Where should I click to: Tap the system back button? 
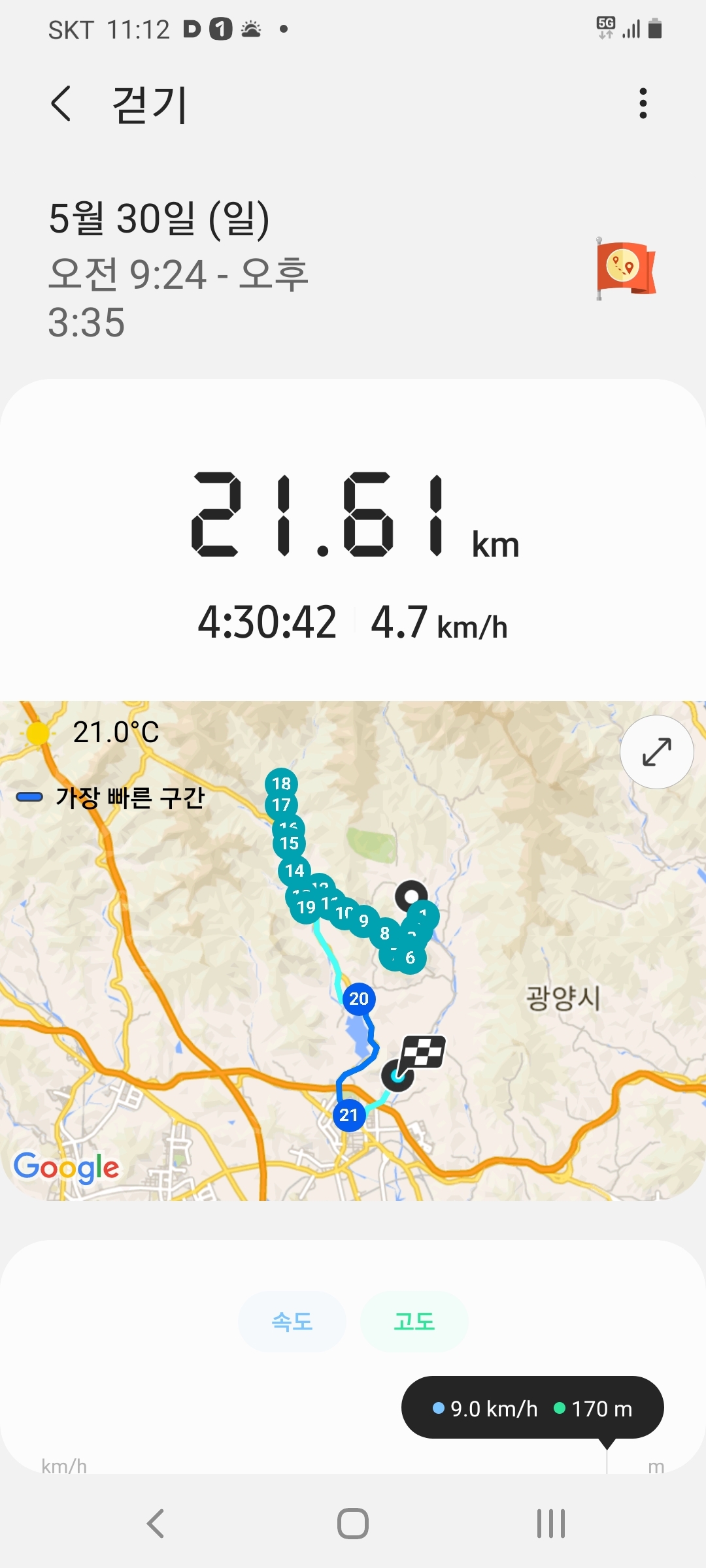coord(156,1524)
